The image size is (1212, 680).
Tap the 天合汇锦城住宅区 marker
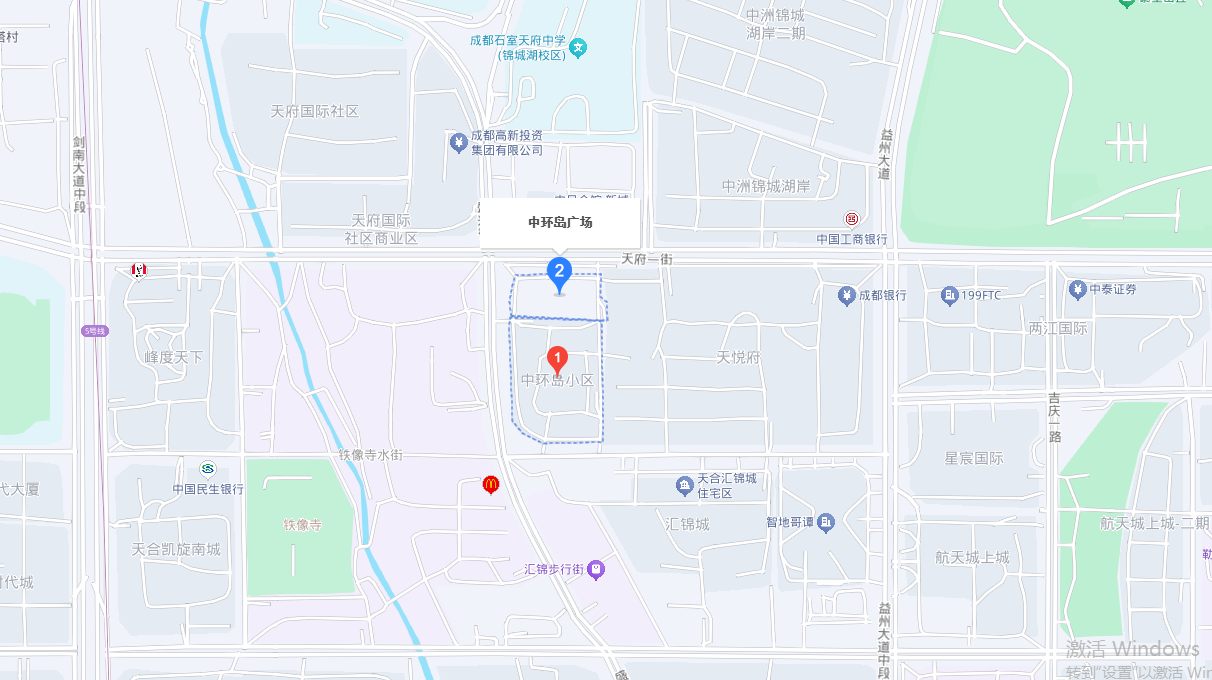(x=684, y=486)
